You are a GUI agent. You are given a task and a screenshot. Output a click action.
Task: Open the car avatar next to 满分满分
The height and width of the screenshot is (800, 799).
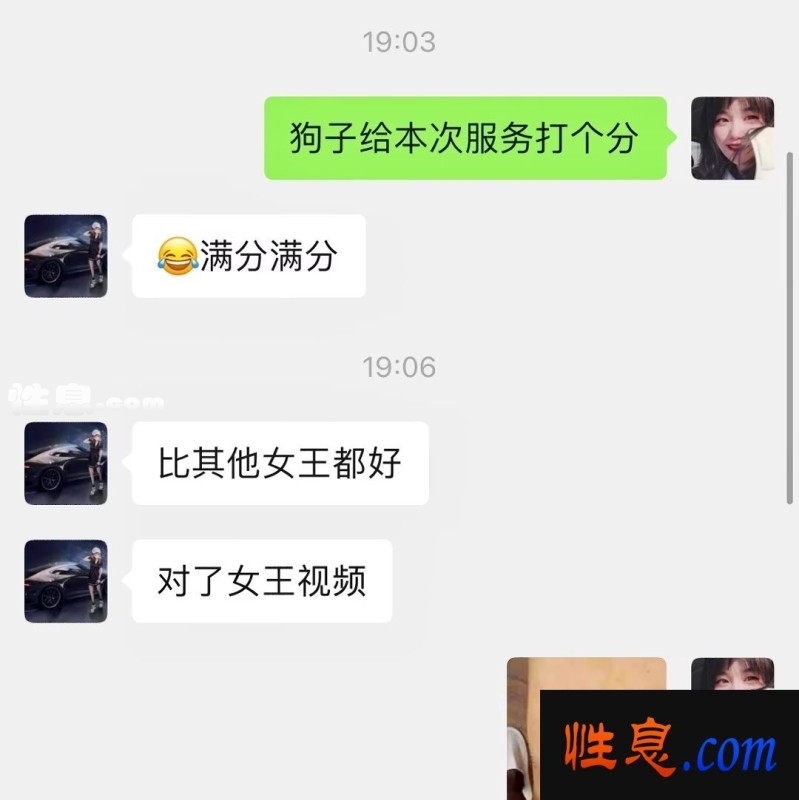point(66,256)
